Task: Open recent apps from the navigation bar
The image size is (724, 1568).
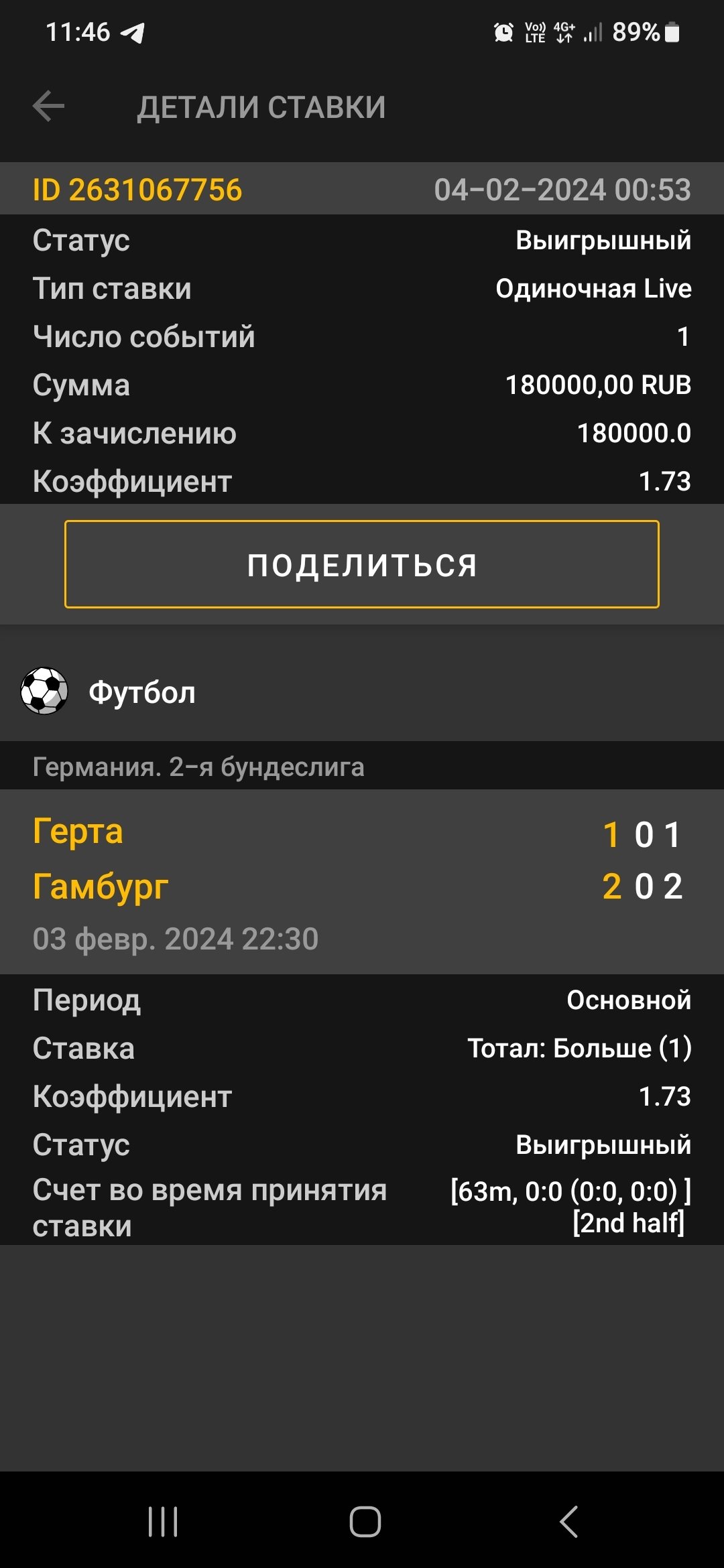Action: click(x=163, y=1521)
